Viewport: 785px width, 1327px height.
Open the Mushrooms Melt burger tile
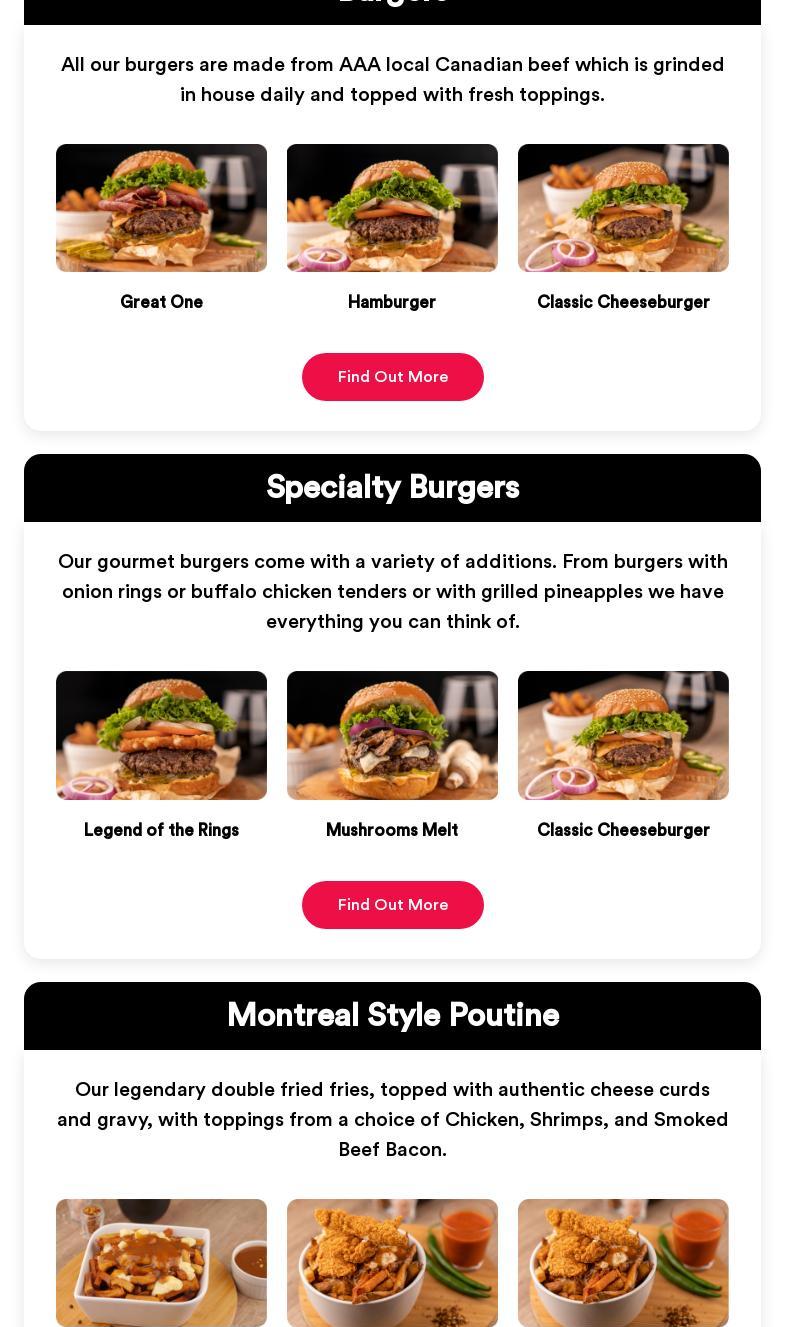(x=392, y=736)
